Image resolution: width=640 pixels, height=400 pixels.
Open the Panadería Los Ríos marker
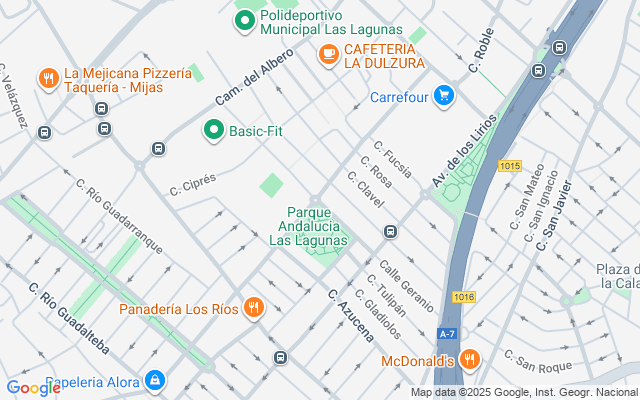tap(254, 309)
